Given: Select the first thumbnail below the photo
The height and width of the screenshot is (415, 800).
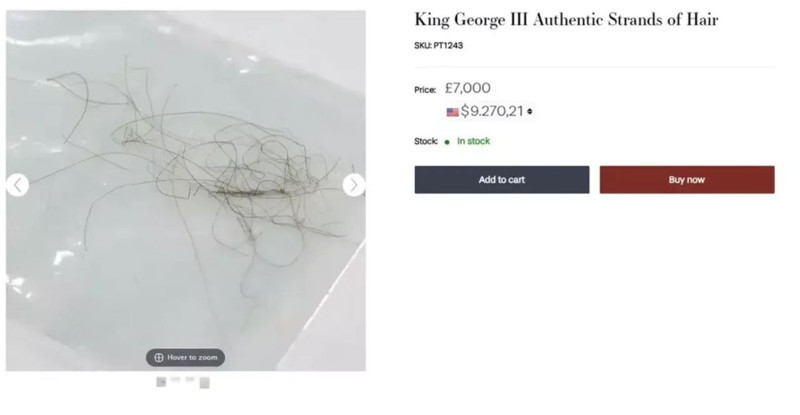Looking at the screenshot, I should [x=161, y=382].
